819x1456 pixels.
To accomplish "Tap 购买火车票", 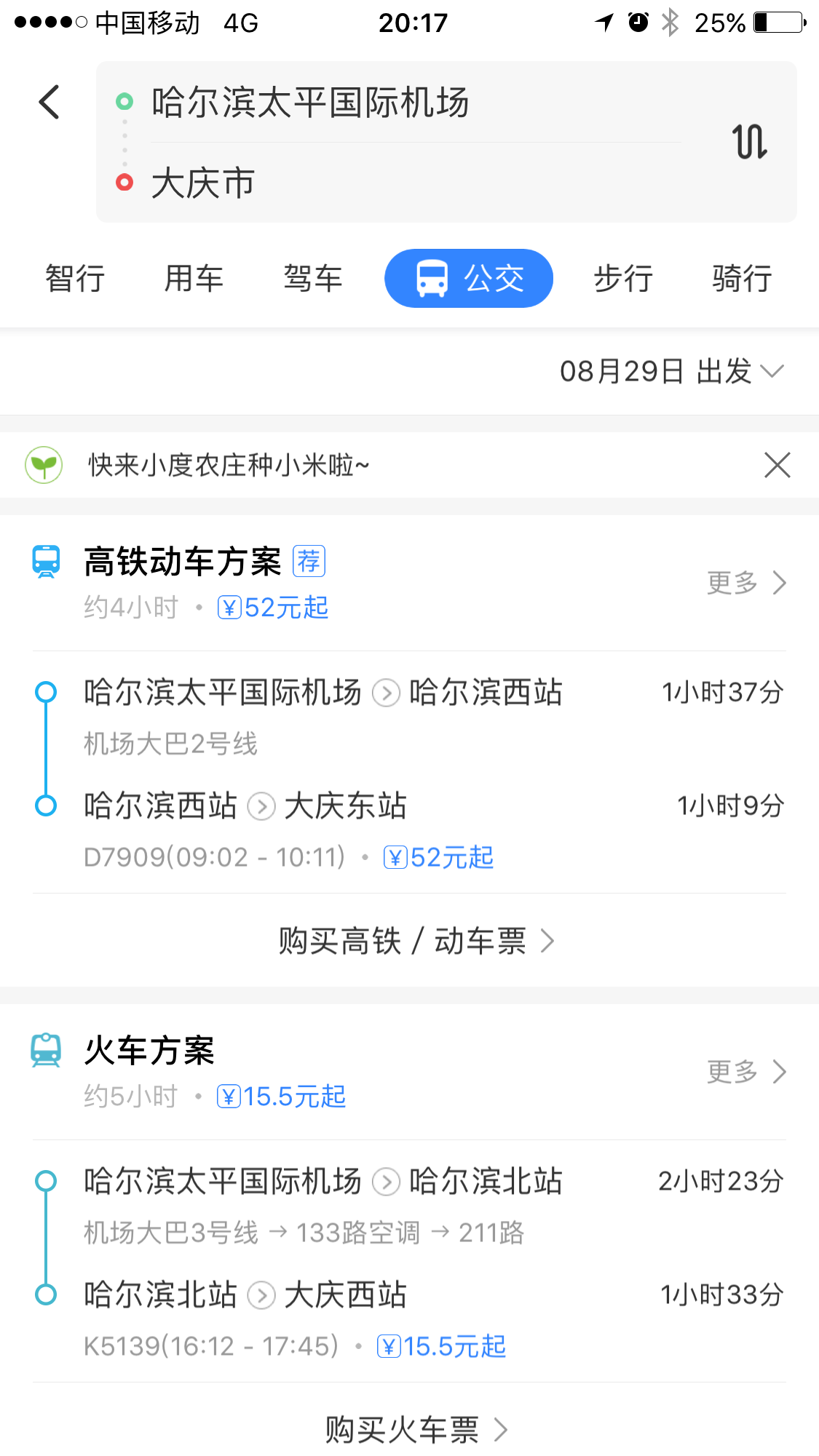I will click(x=416, y=1430).
